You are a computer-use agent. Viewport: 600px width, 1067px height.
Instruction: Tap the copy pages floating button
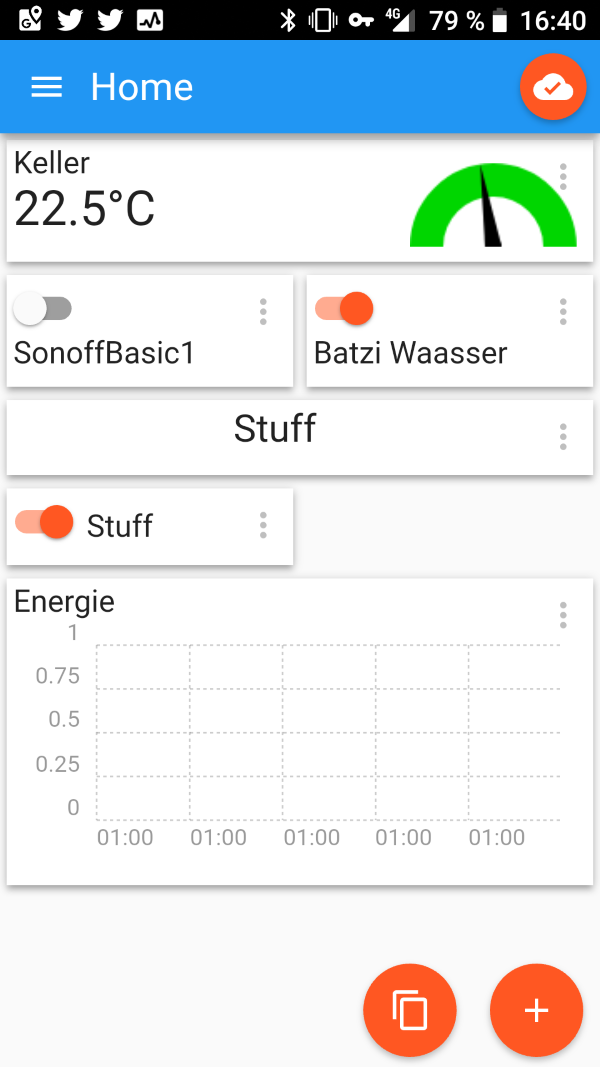tap(410, 1010)
